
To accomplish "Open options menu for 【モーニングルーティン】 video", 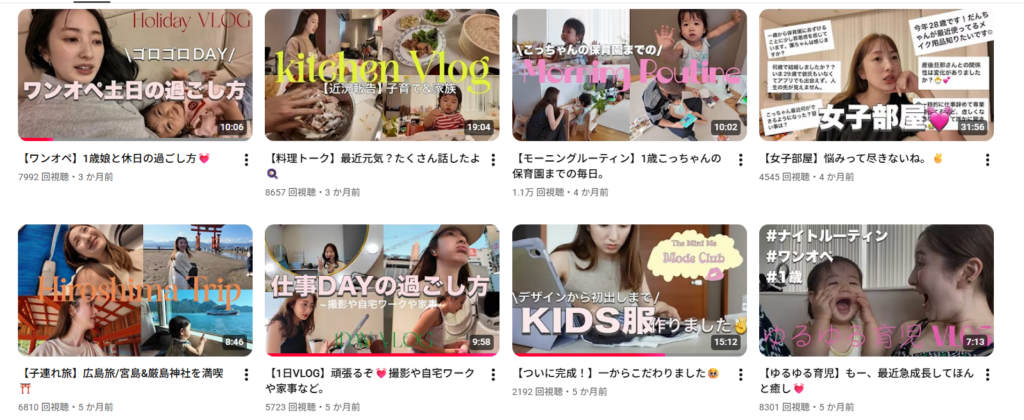I will [x=740, y=160].
